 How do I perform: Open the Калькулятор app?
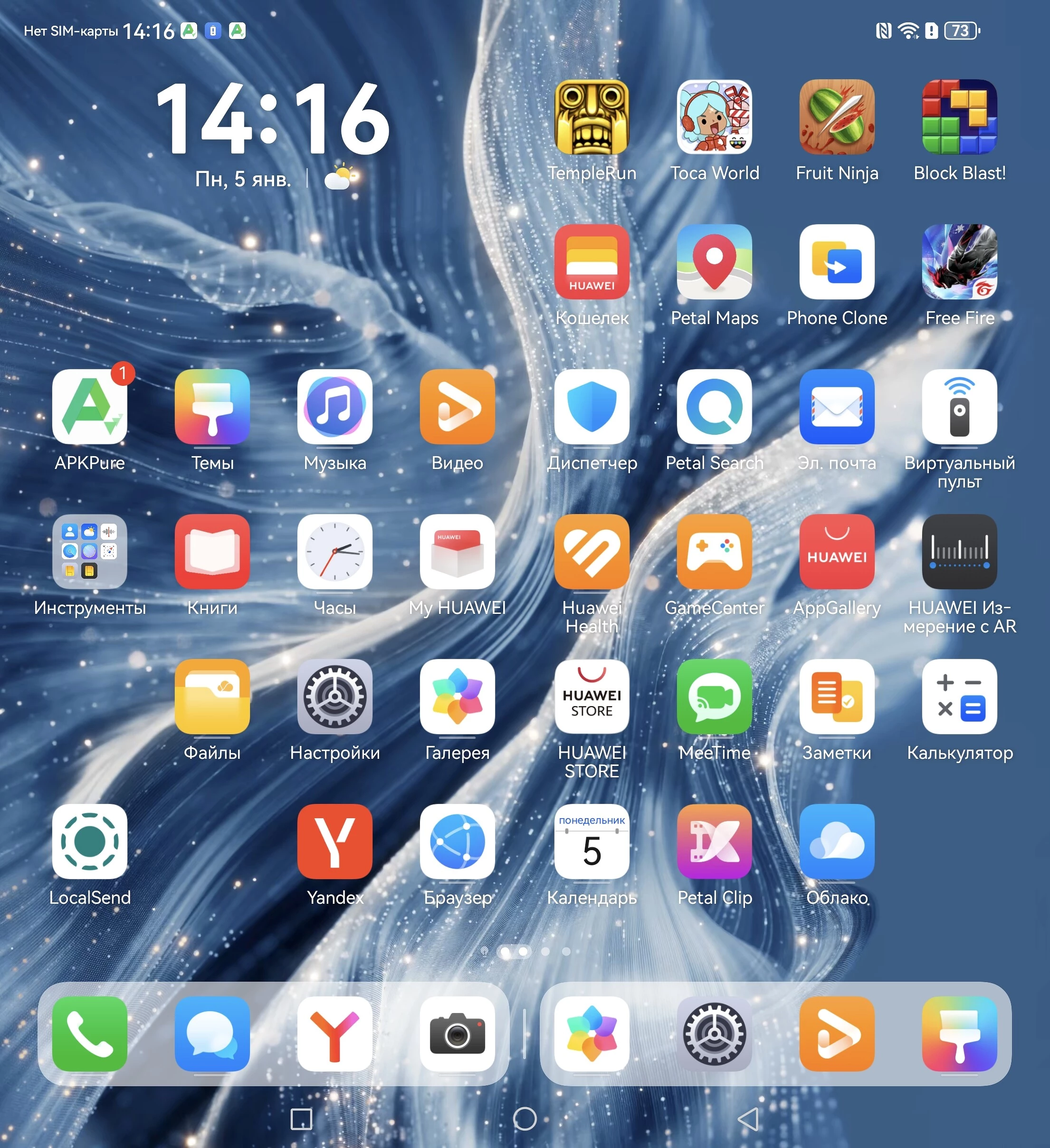coord(959,697)
